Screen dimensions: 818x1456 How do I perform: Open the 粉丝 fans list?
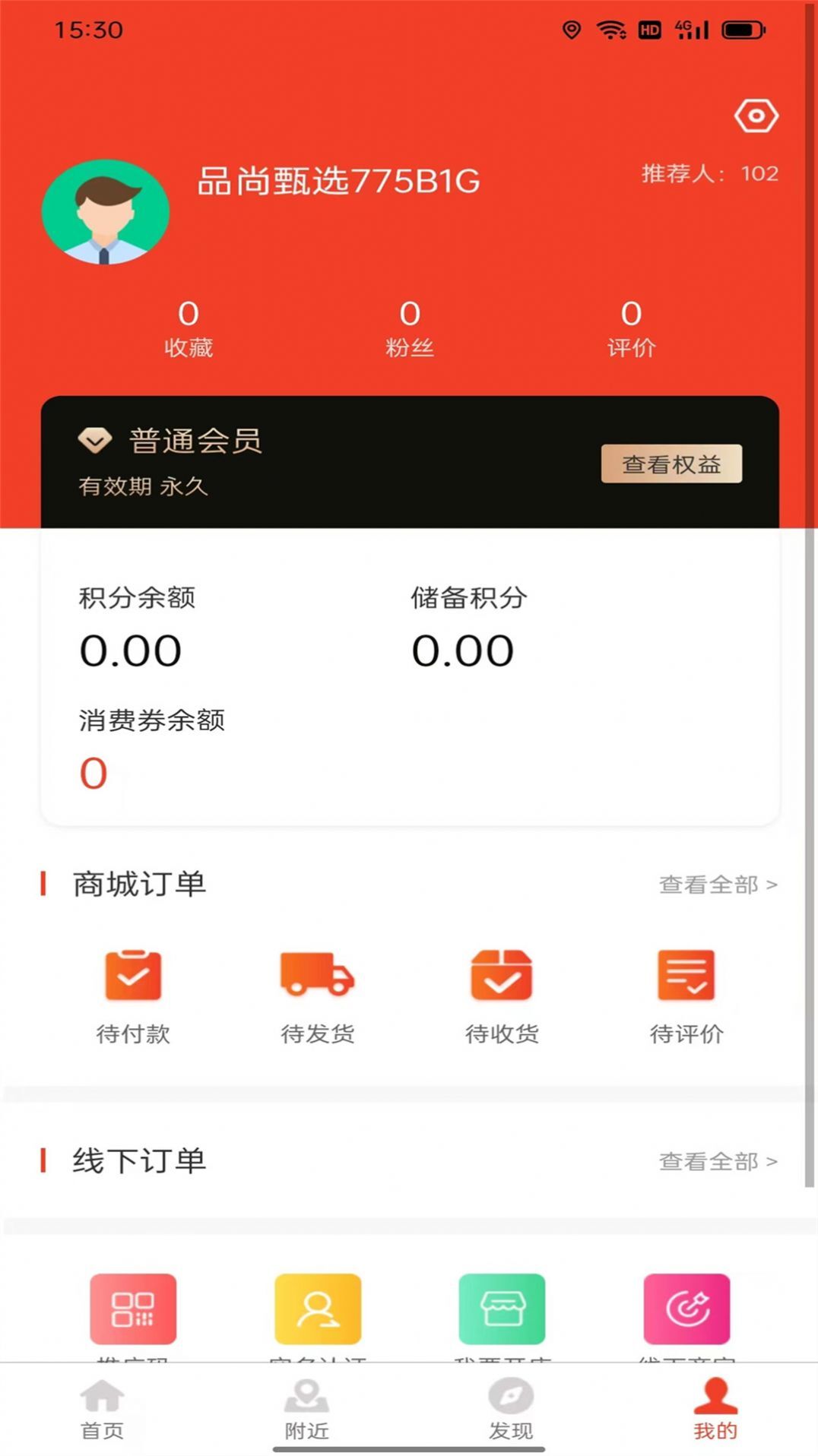point(411,327)
